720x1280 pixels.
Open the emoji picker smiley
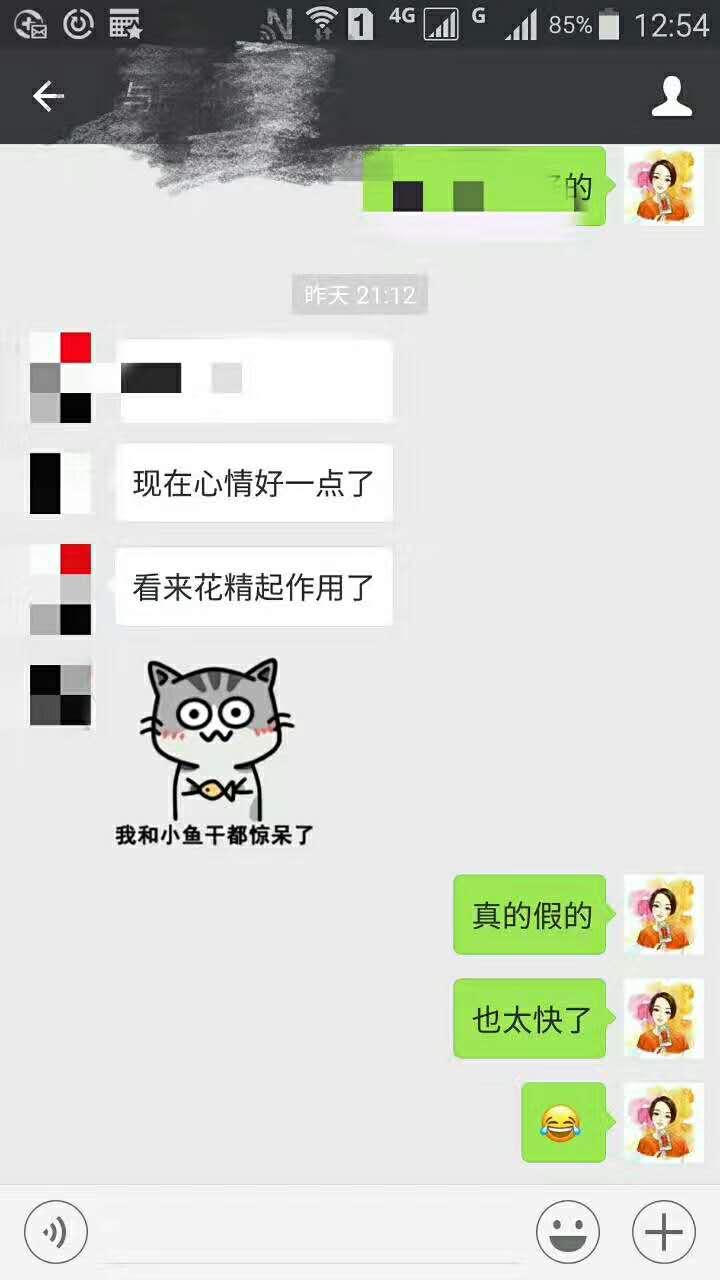tap(568, 1232)
